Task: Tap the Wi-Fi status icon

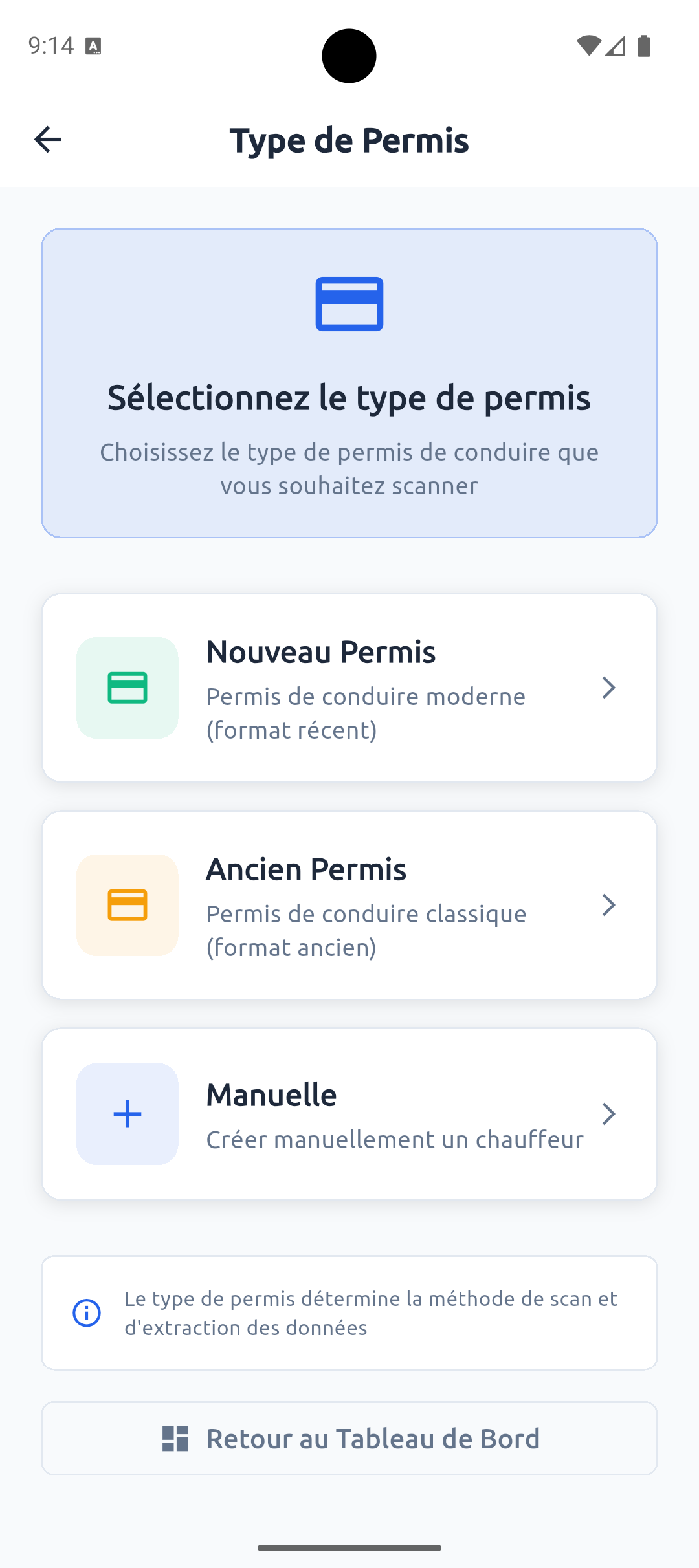Action: tap(588, 46)
